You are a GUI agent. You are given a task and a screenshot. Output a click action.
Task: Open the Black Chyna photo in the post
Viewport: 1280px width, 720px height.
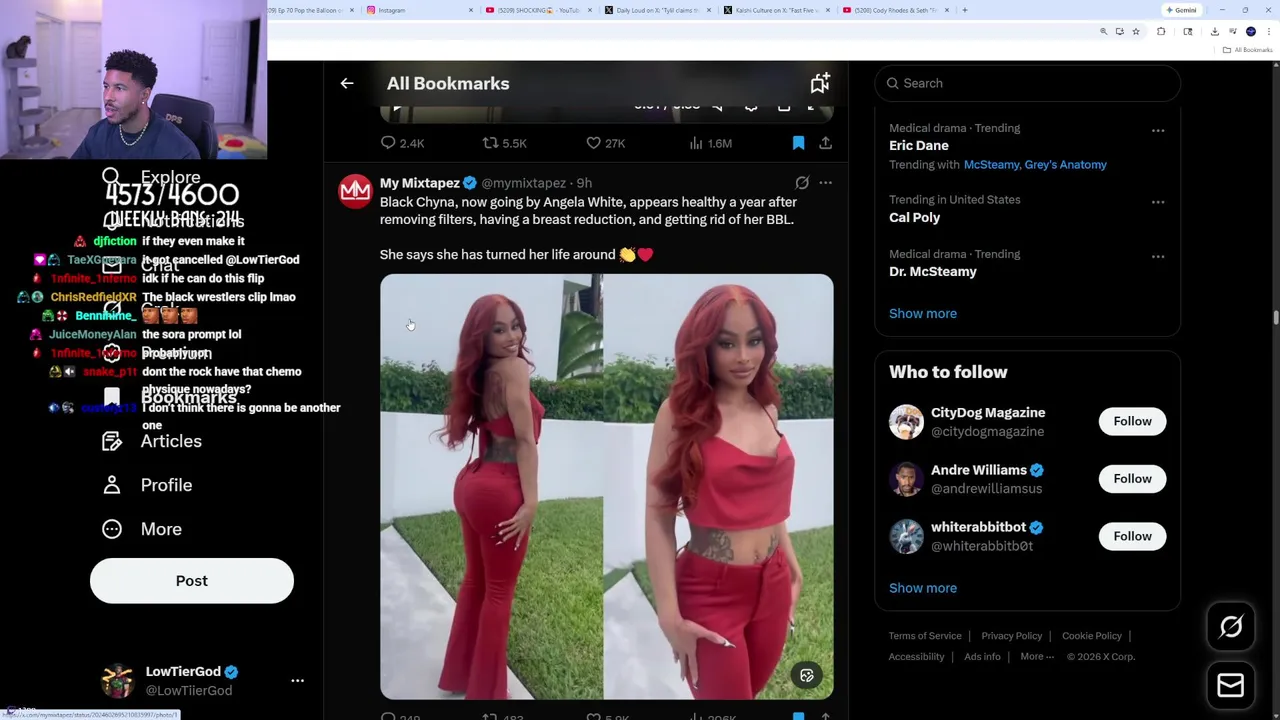tap(606, 486)
